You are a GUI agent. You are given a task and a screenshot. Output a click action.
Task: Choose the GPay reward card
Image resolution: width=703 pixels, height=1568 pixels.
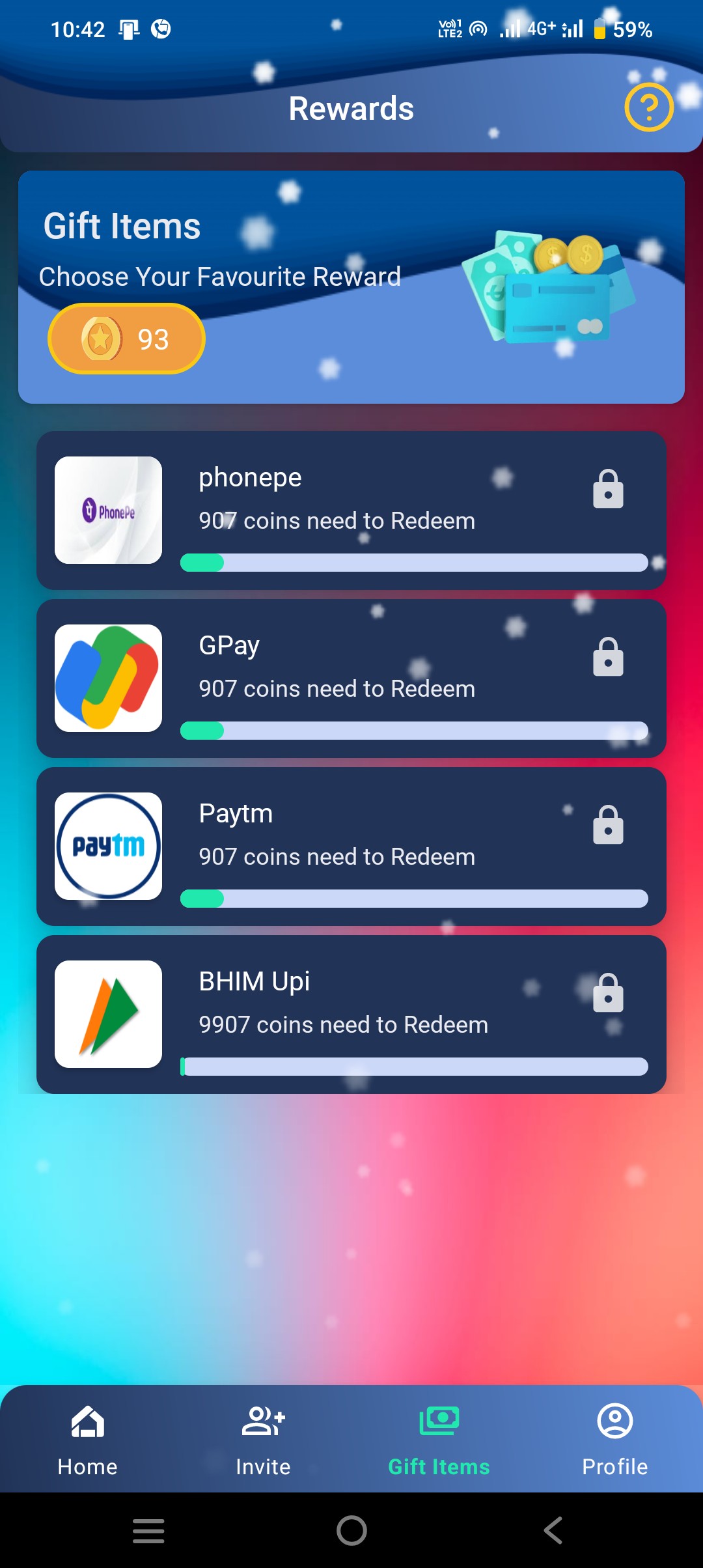tap(351, 679)
